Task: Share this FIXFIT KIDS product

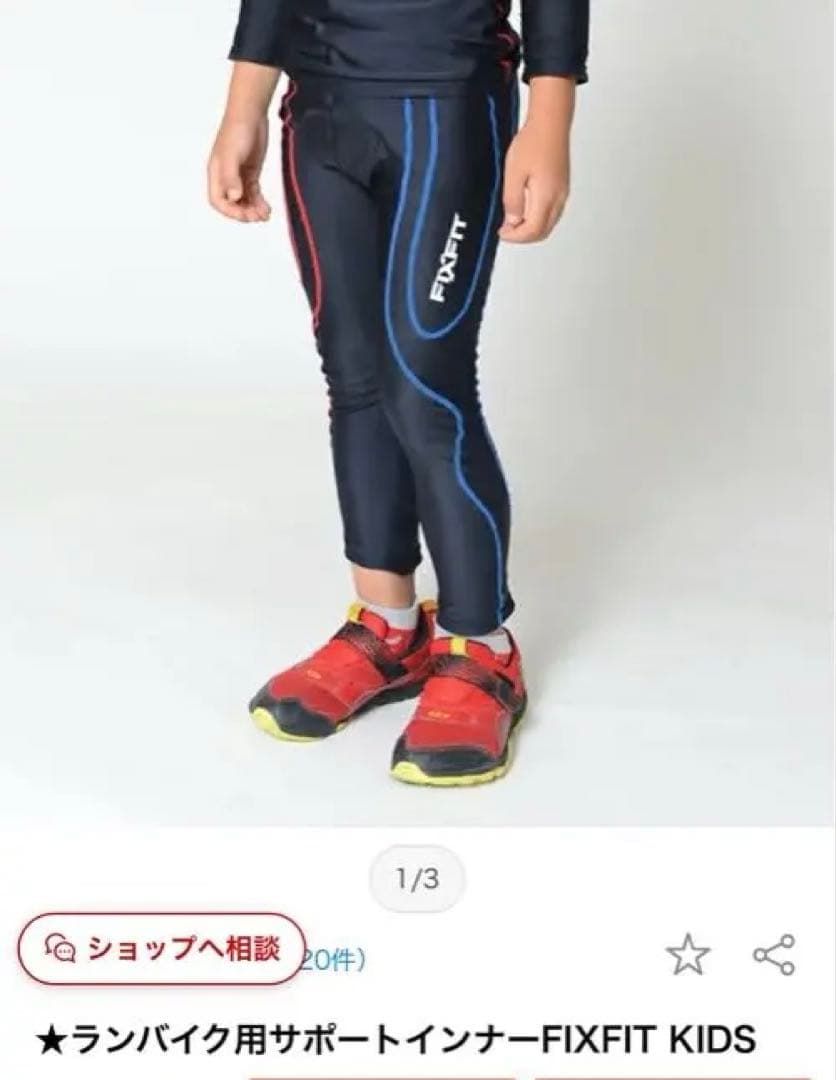Action: click(774, 956)
